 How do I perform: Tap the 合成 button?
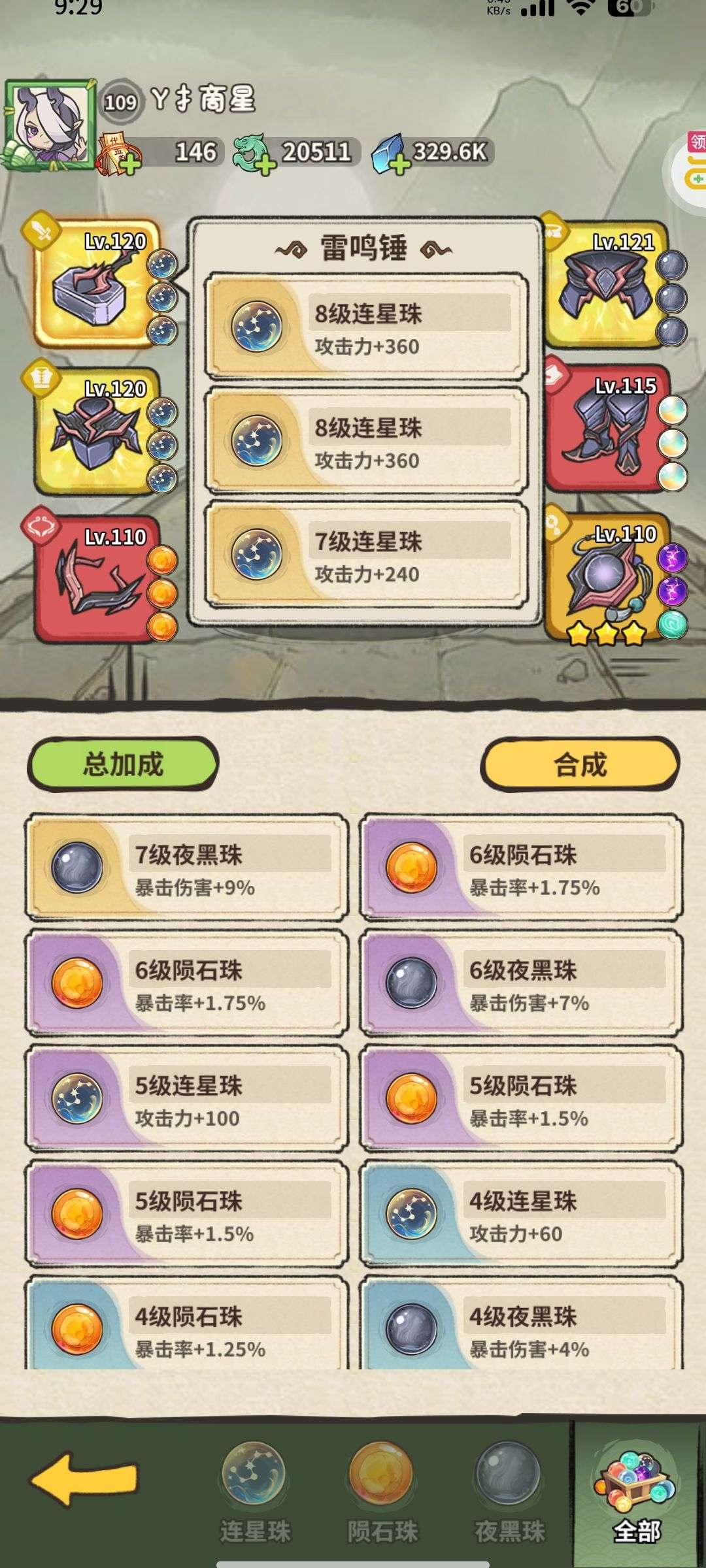580,764
